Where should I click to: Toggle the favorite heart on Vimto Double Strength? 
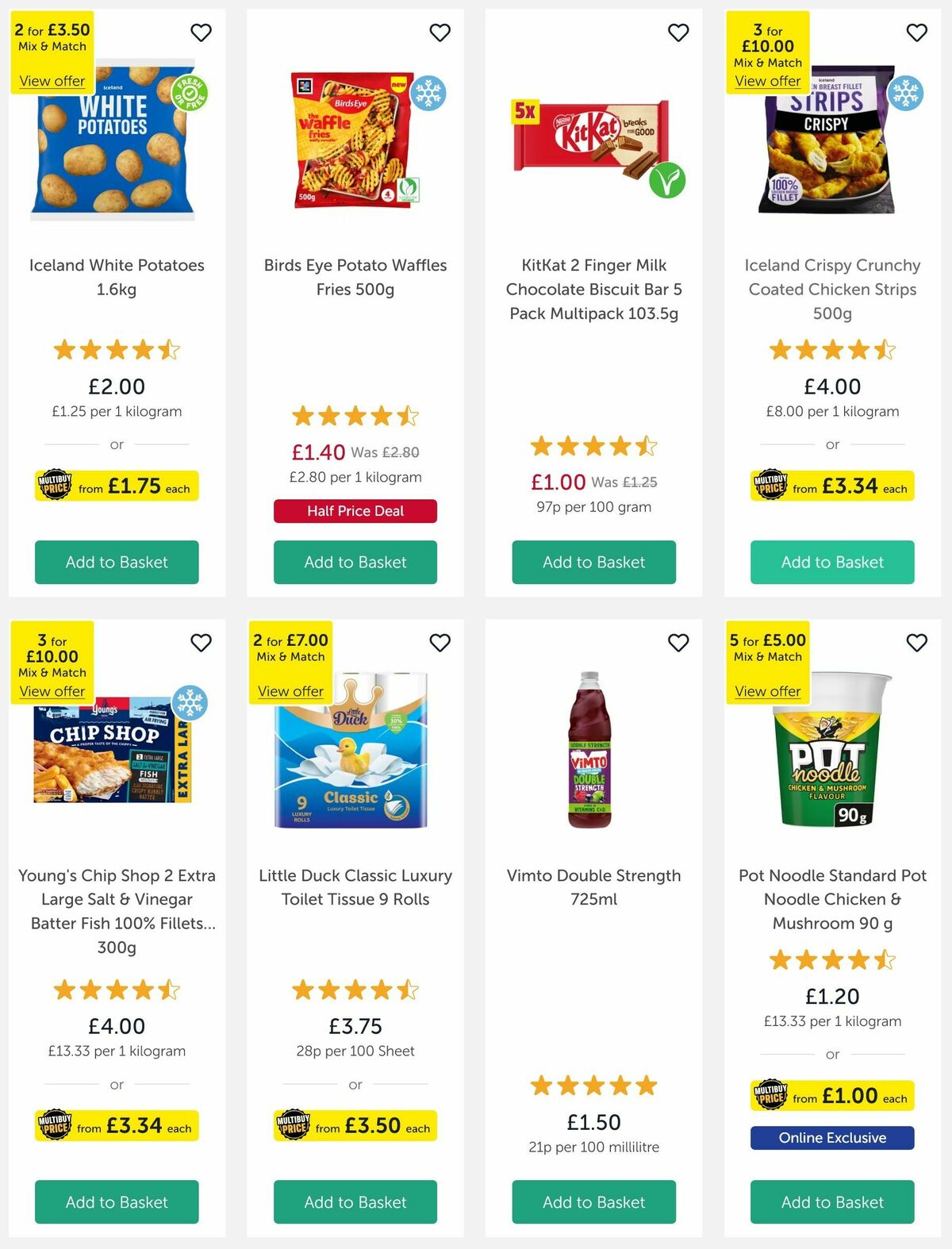tap(678, 643)
